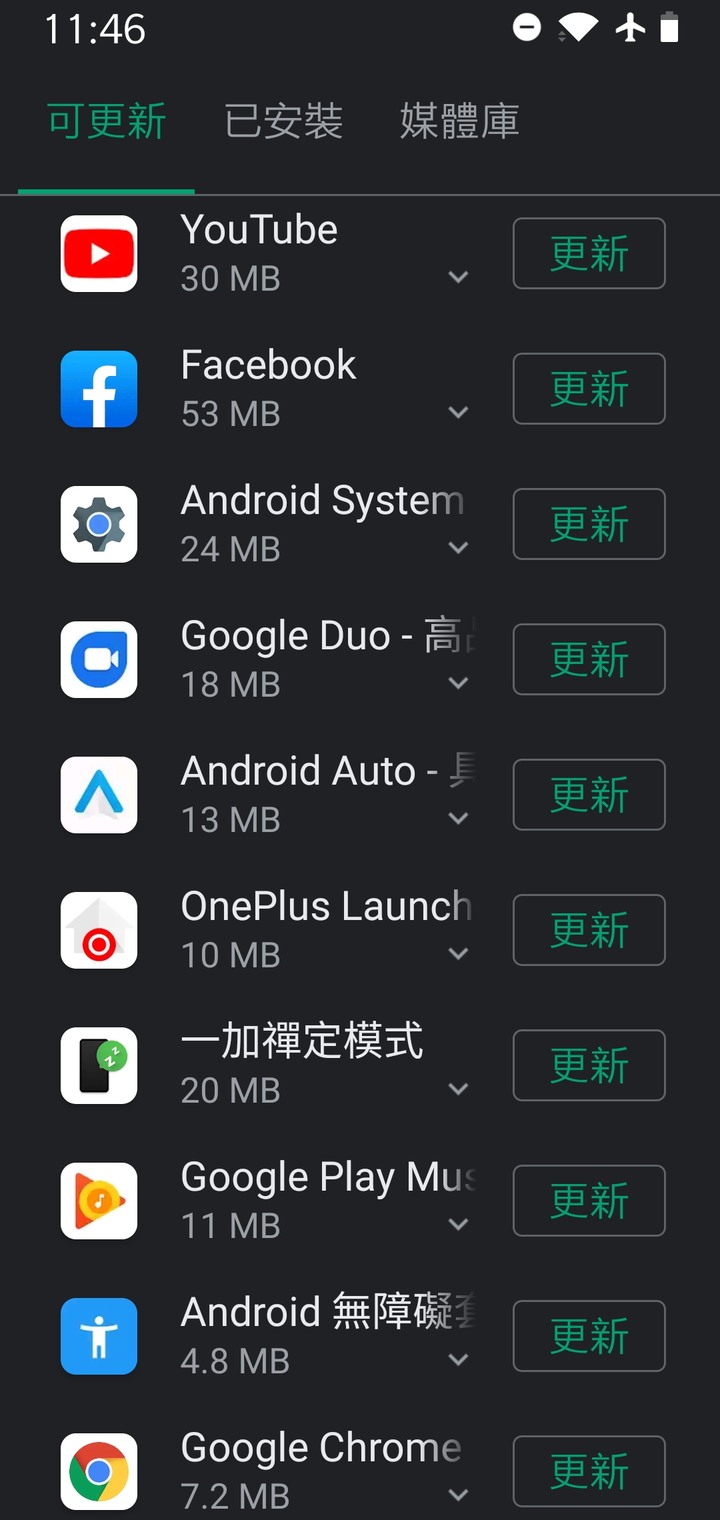Update Android Auto
The height and width of the screenshot is (1520, 720).
pyautogui.click(x=588, y=795)
